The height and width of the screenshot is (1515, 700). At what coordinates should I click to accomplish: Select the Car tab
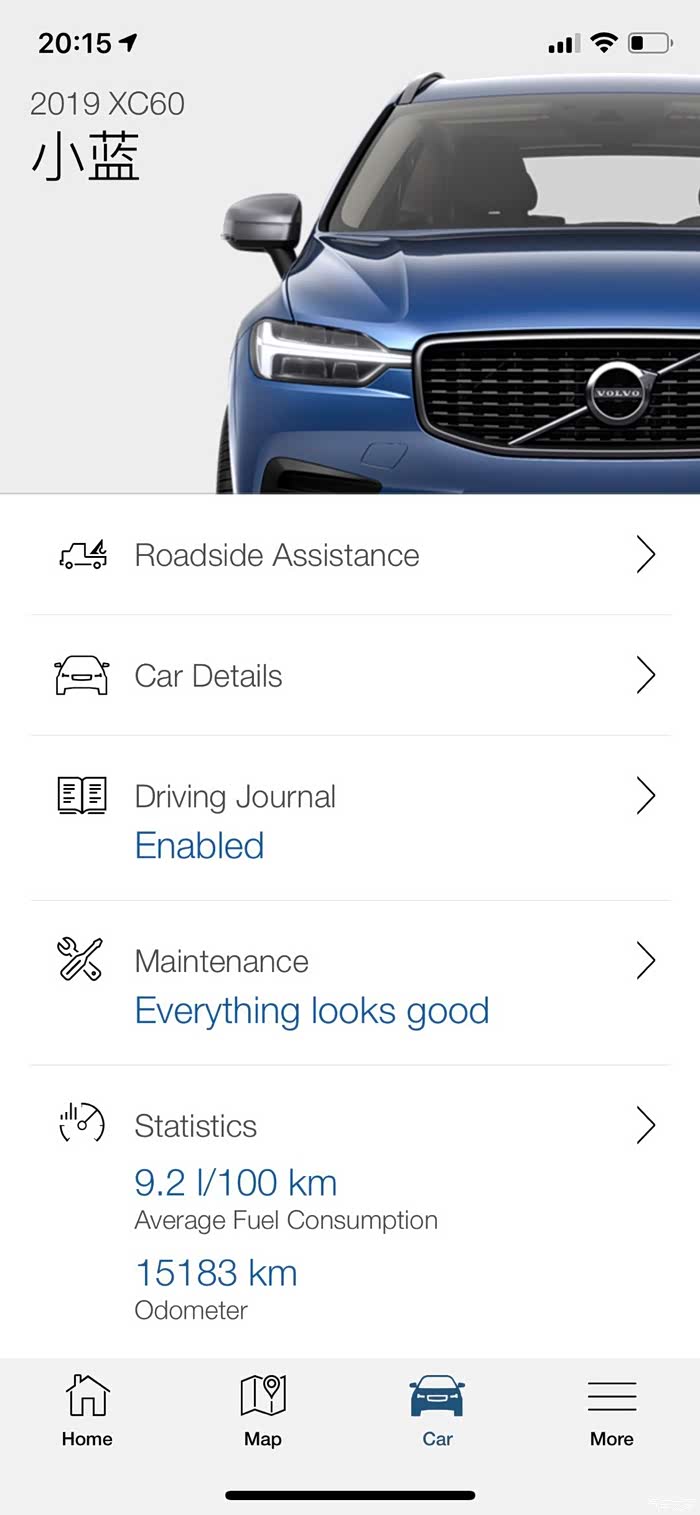pos(437,1411)
